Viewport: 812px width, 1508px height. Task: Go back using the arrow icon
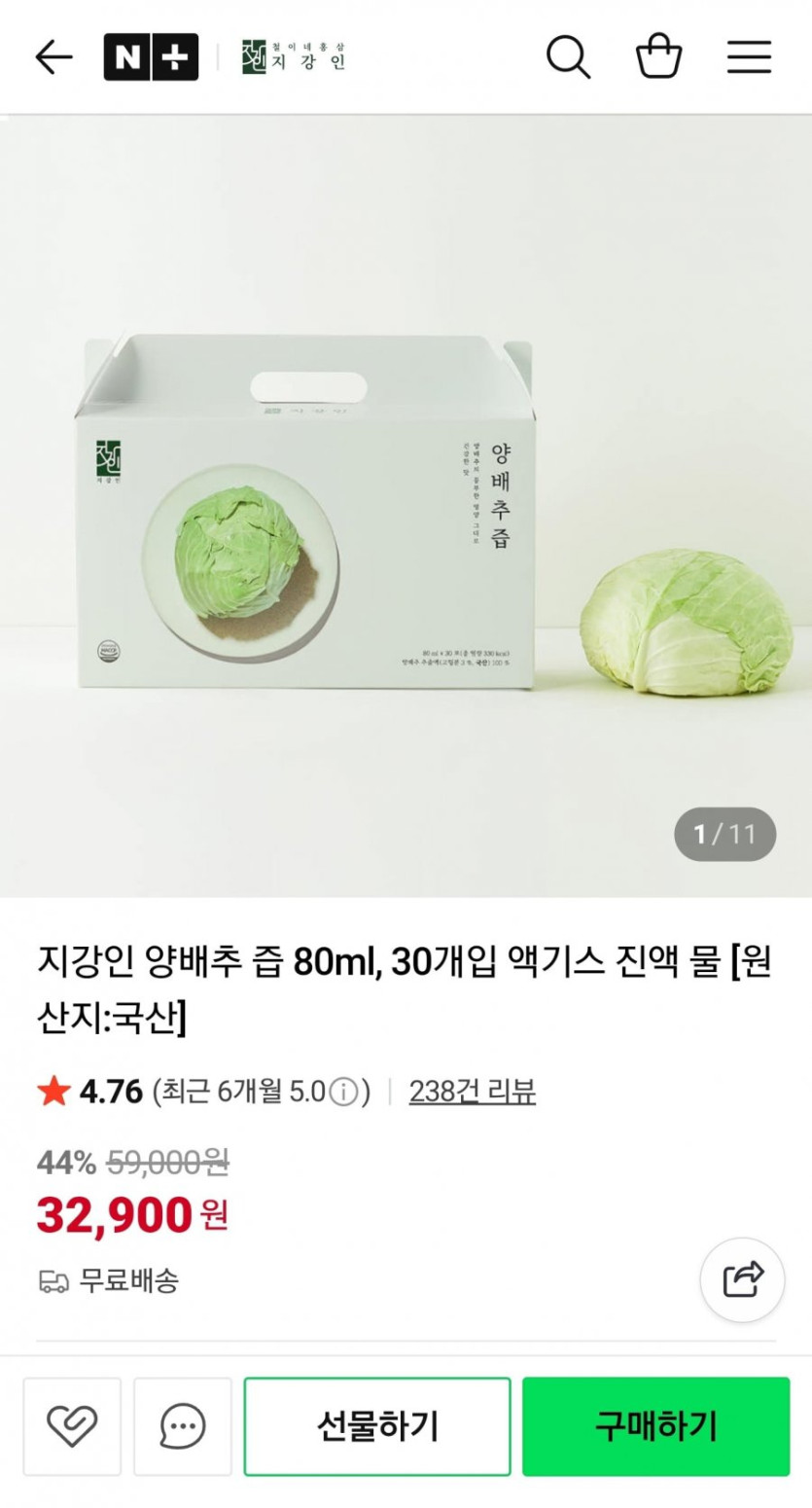pos(53,57)
